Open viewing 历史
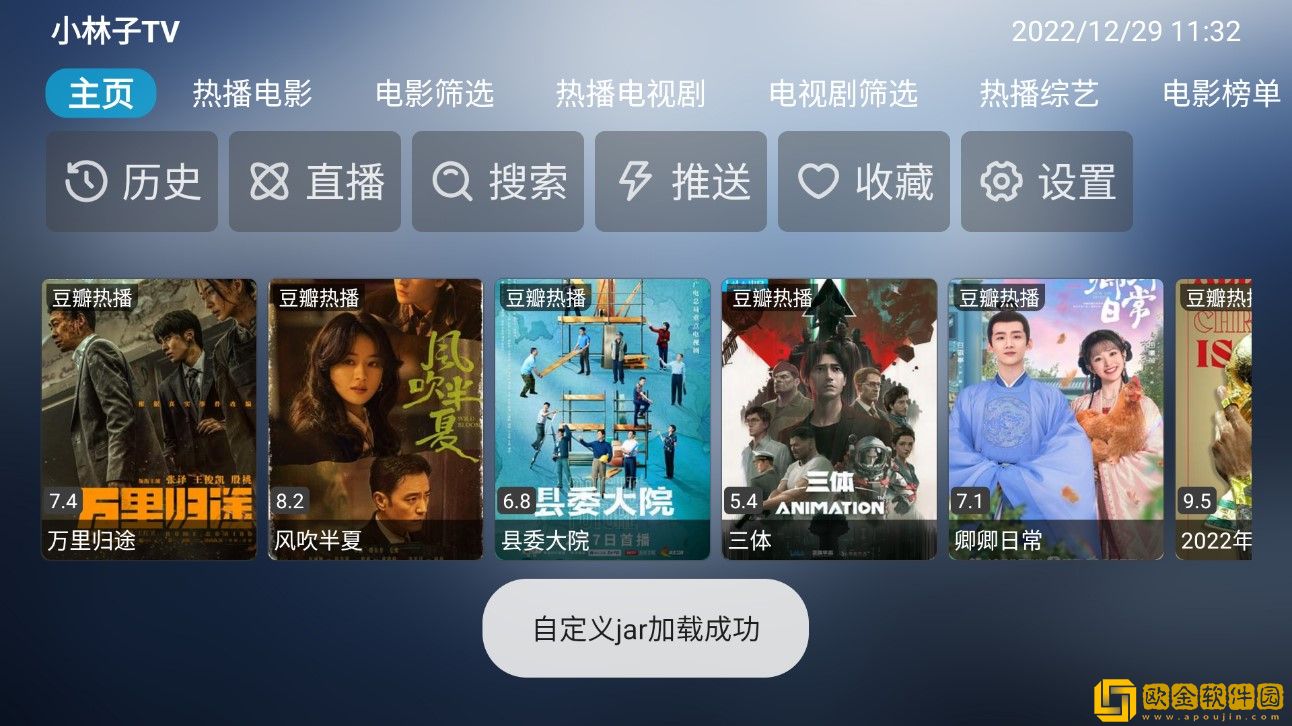The image size is (1292, 726). tap(132, 182)
